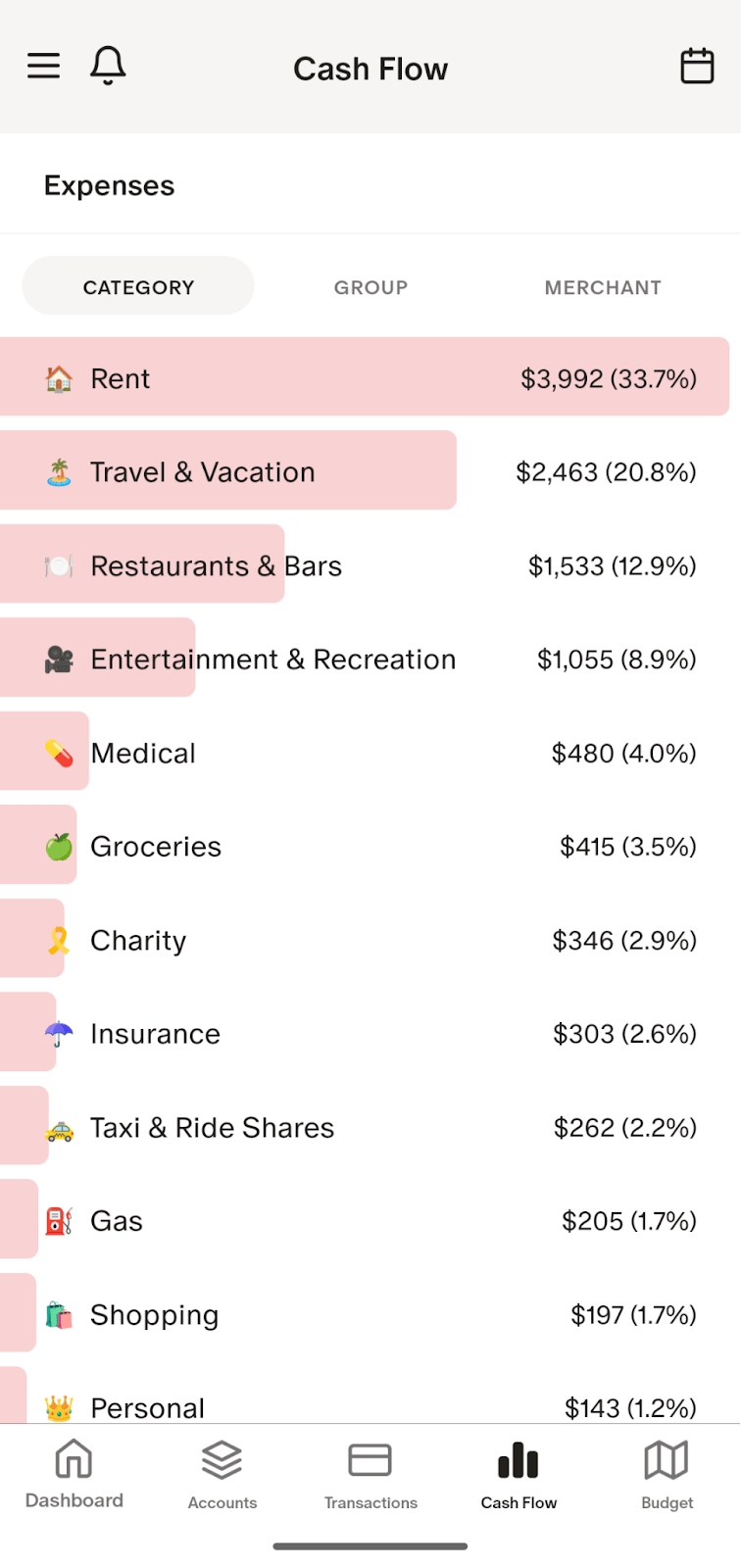Open the notifications bell
Image resolution: width=741 pixels, height=1568 pixels.
(x=108, y=66)
